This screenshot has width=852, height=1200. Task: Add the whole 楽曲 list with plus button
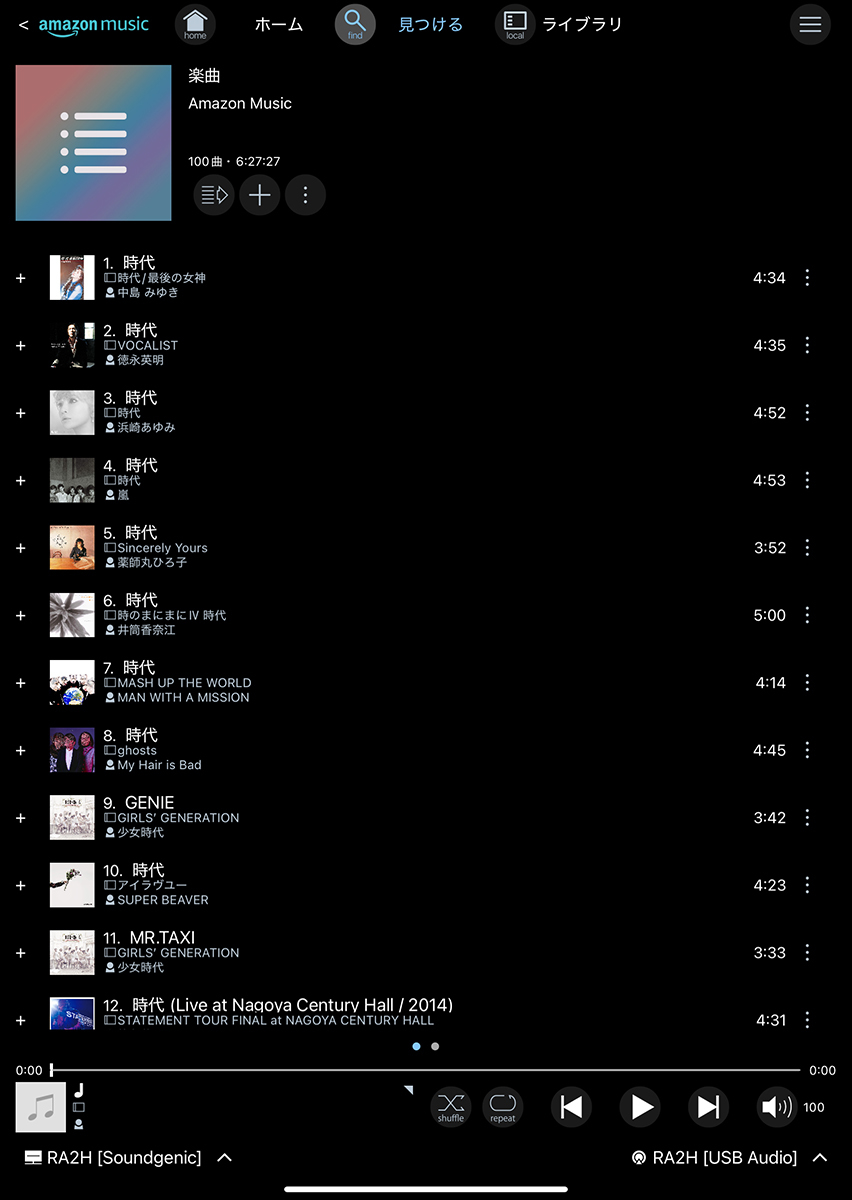click(259, 195)
